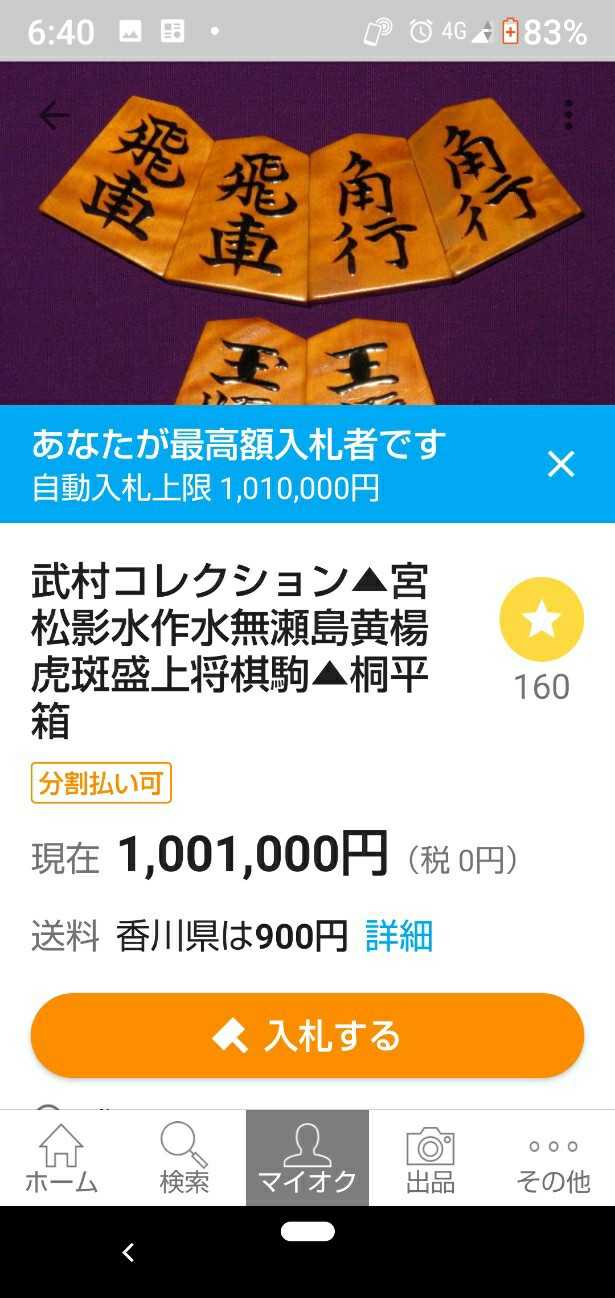This screenshot has width=615, height=1298.
Task: Switch to the ホーム tab
Action: coord(61,1158)
